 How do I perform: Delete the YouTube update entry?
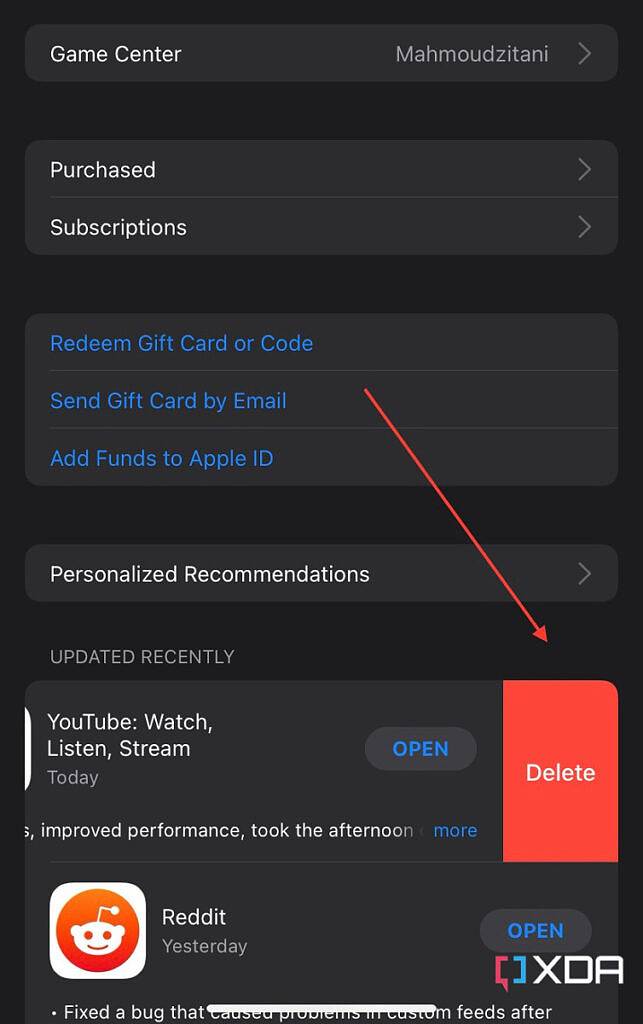point(560,772)
